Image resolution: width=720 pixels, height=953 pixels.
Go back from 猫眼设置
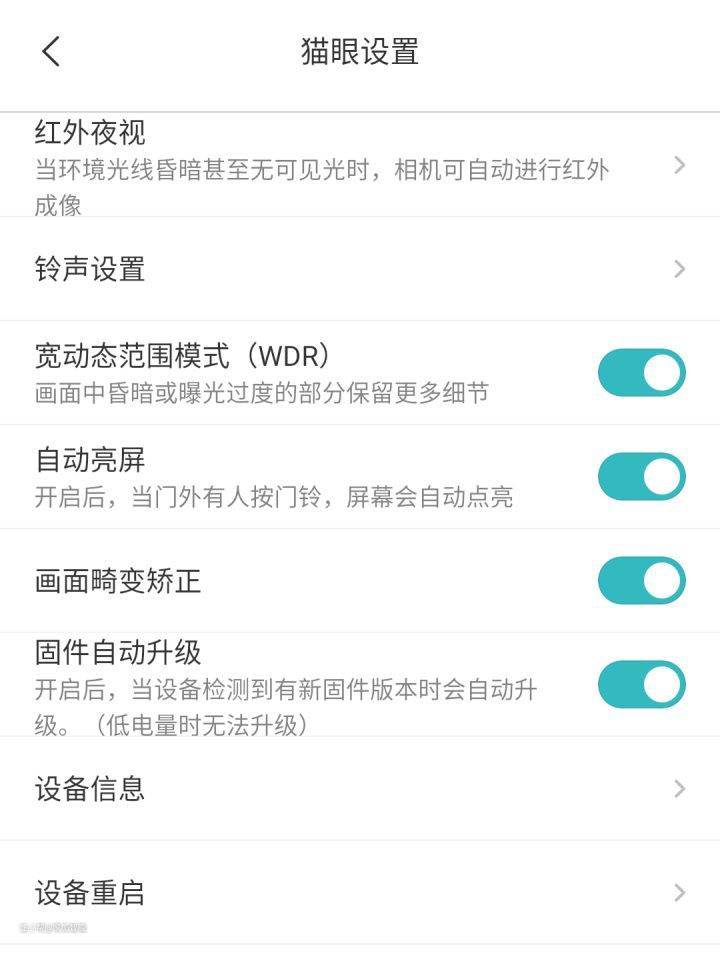tap(51, 51)
